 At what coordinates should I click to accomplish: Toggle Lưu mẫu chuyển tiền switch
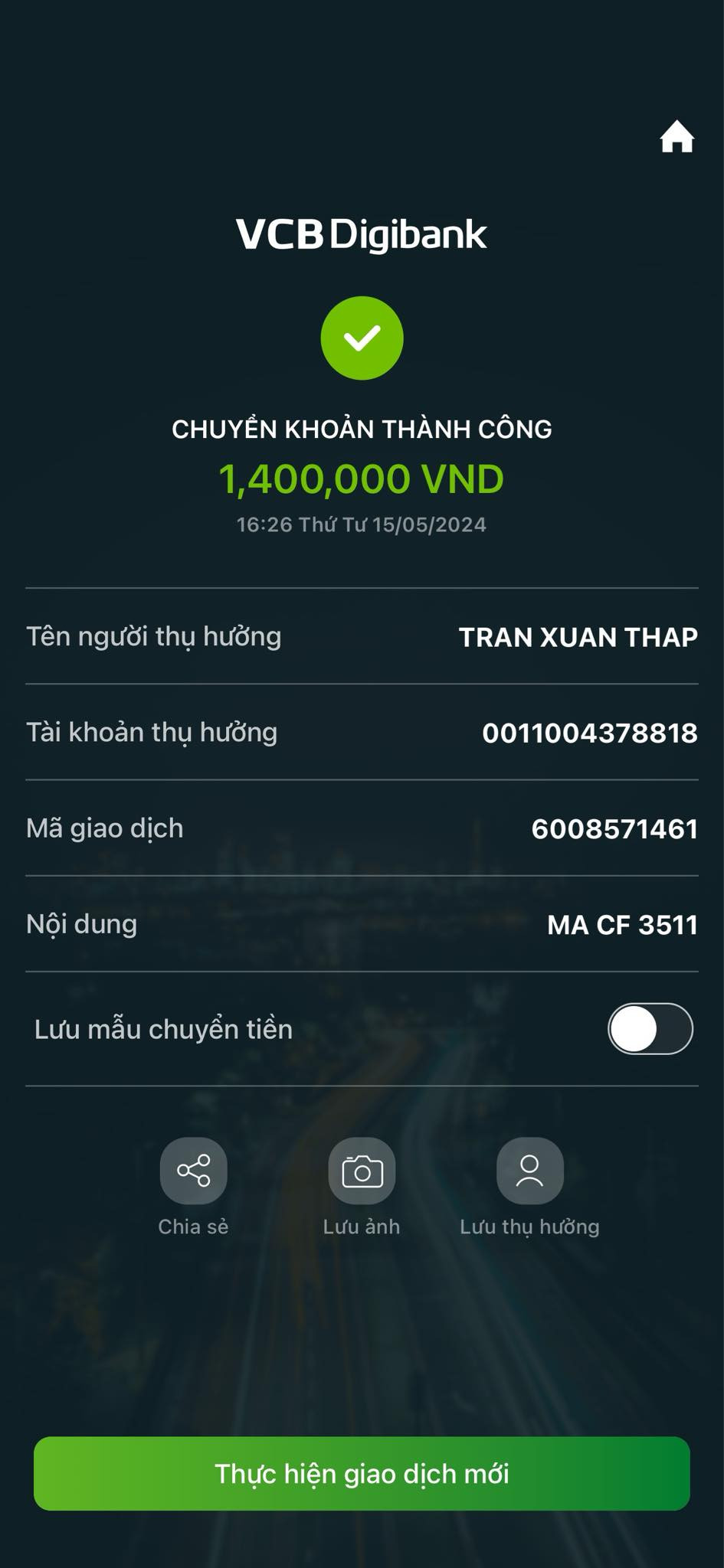tap(650, 1028)
